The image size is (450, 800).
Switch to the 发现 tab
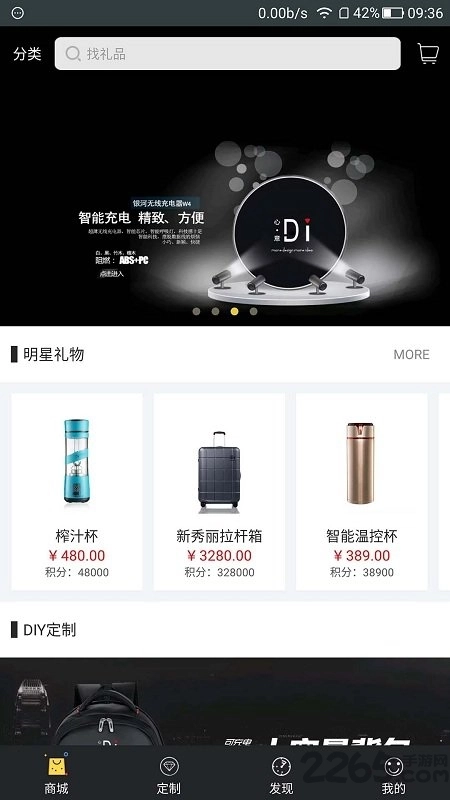[281, 773]
